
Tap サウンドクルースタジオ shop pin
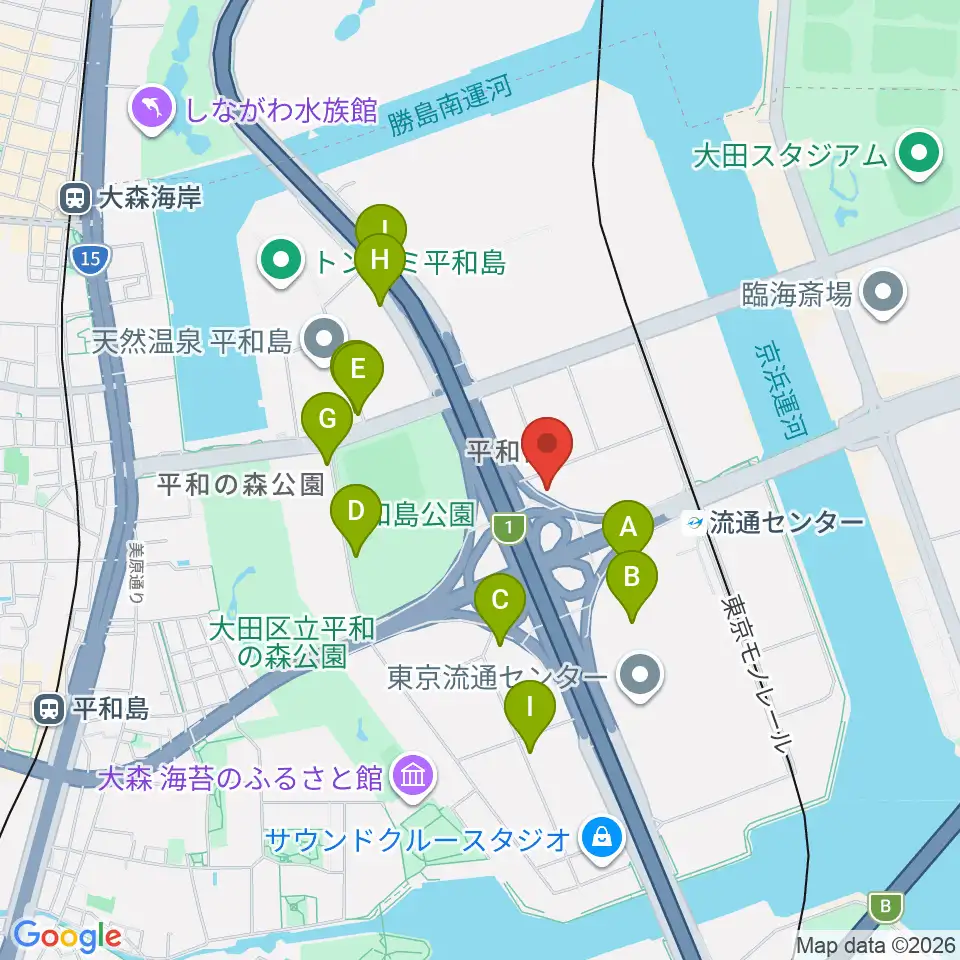[602, 839]
